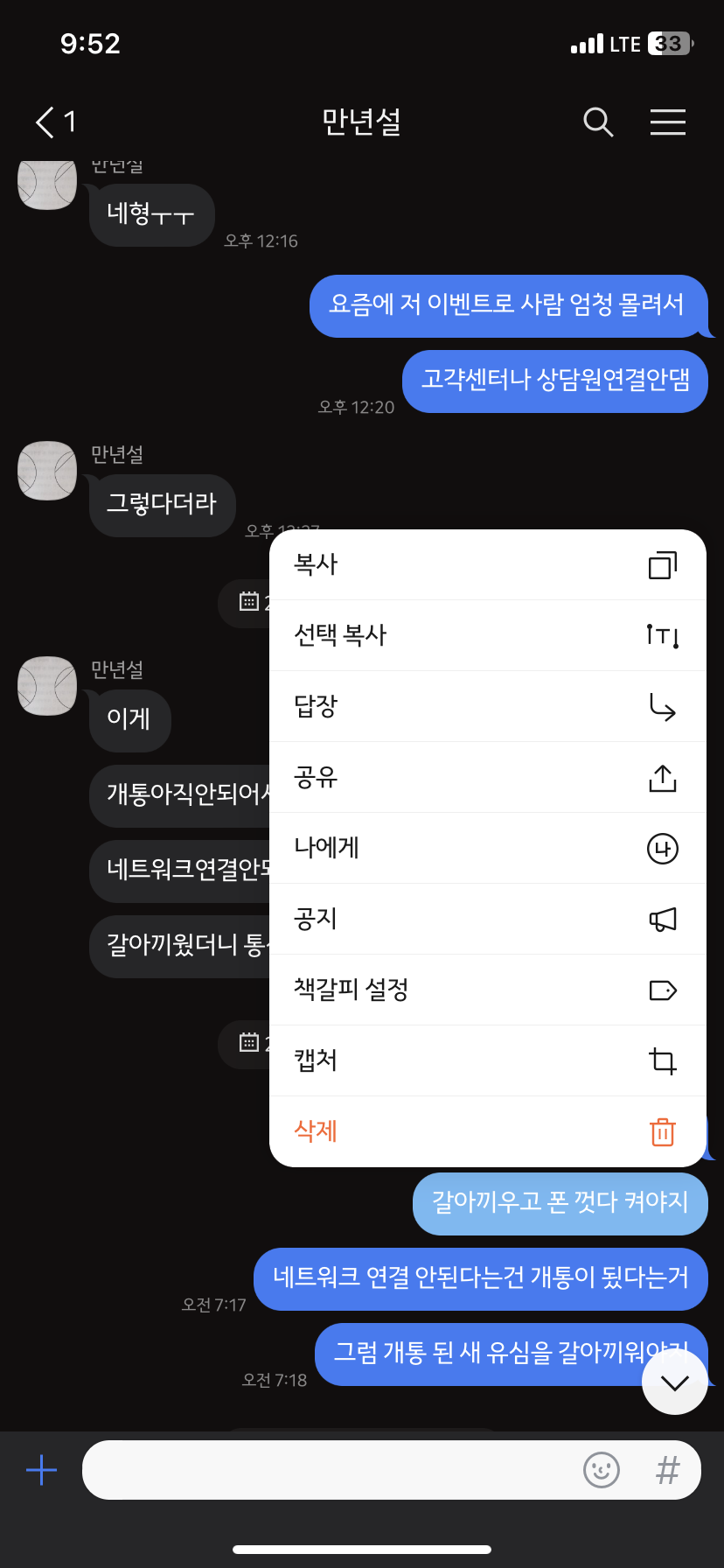
Task: Capture the message with 캡처
Action: (488, 1060)
